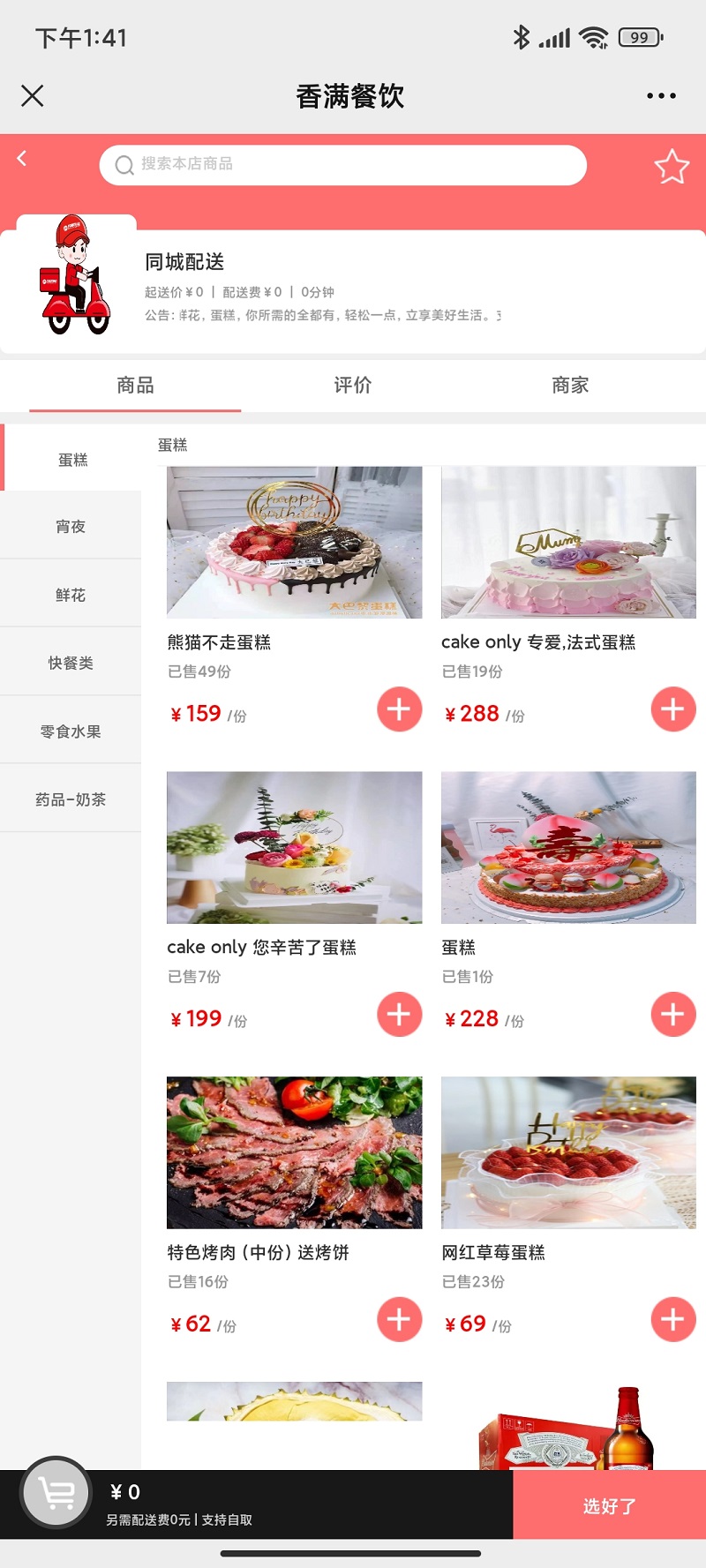Open the 228 yuan 蛋糕 product image
The width and height of the screenshot is (706, 1568).
point(568,847)
